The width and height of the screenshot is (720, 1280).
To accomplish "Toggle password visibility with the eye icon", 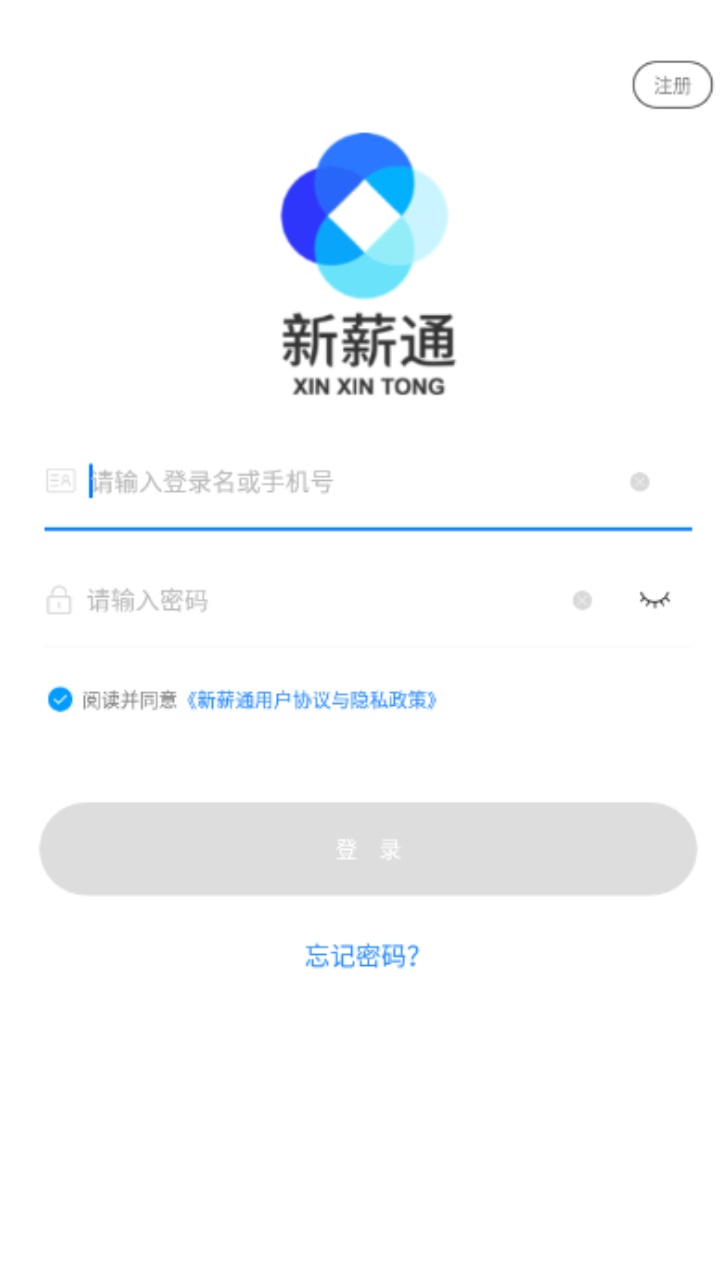I will pyautogui.click(x=655, y=600).
